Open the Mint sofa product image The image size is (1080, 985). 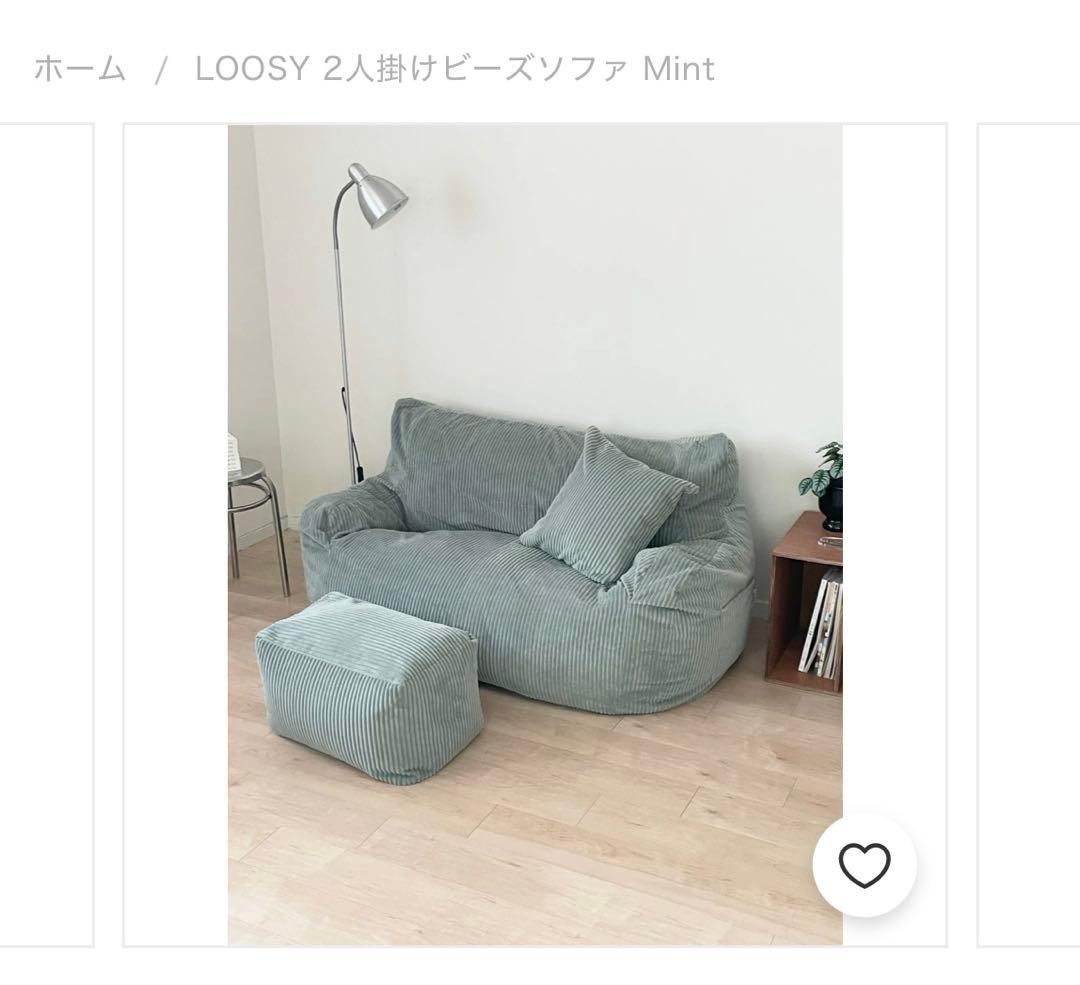(534, 534)
